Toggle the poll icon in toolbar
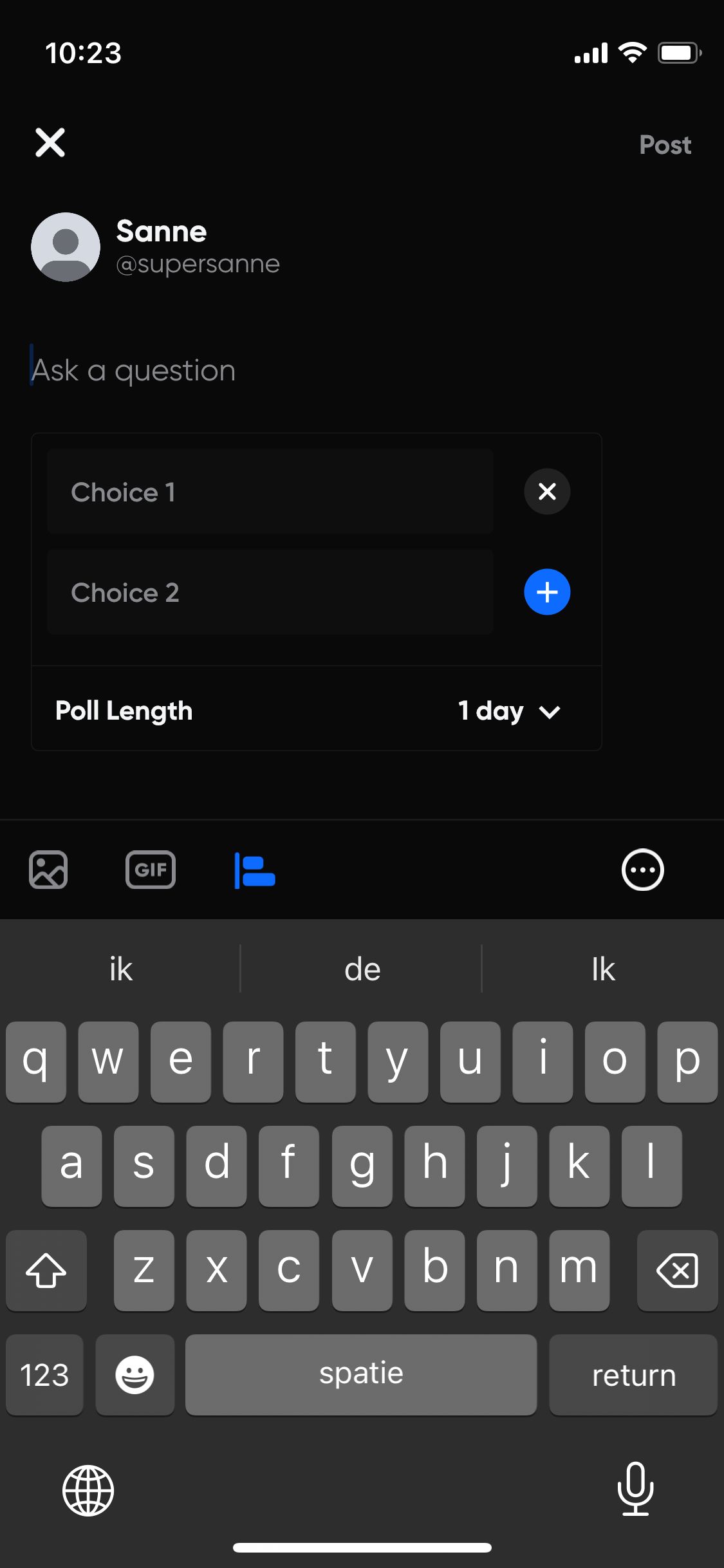 [x=255, y=870]
